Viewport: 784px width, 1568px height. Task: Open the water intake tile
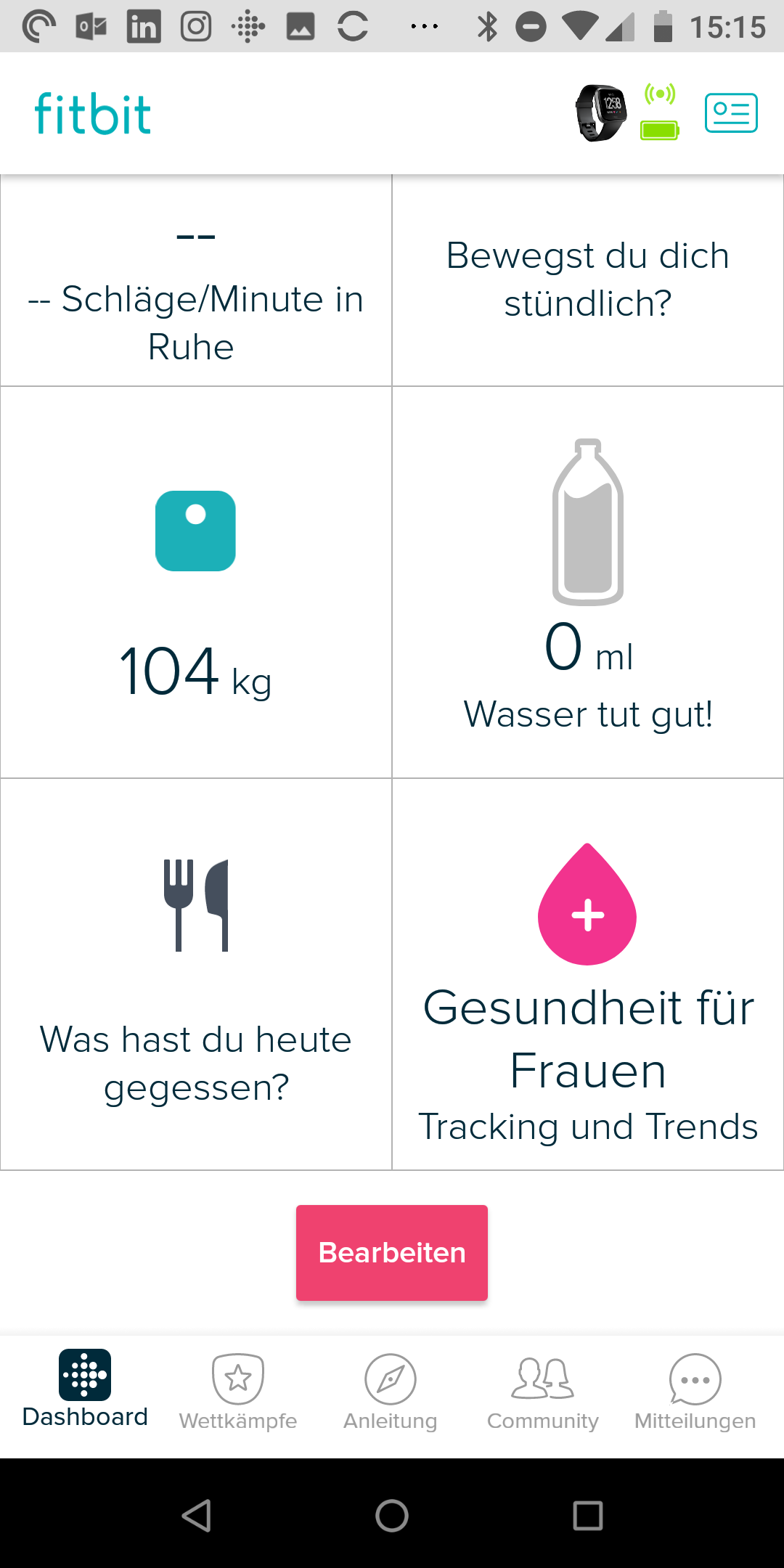pos(588,582)
